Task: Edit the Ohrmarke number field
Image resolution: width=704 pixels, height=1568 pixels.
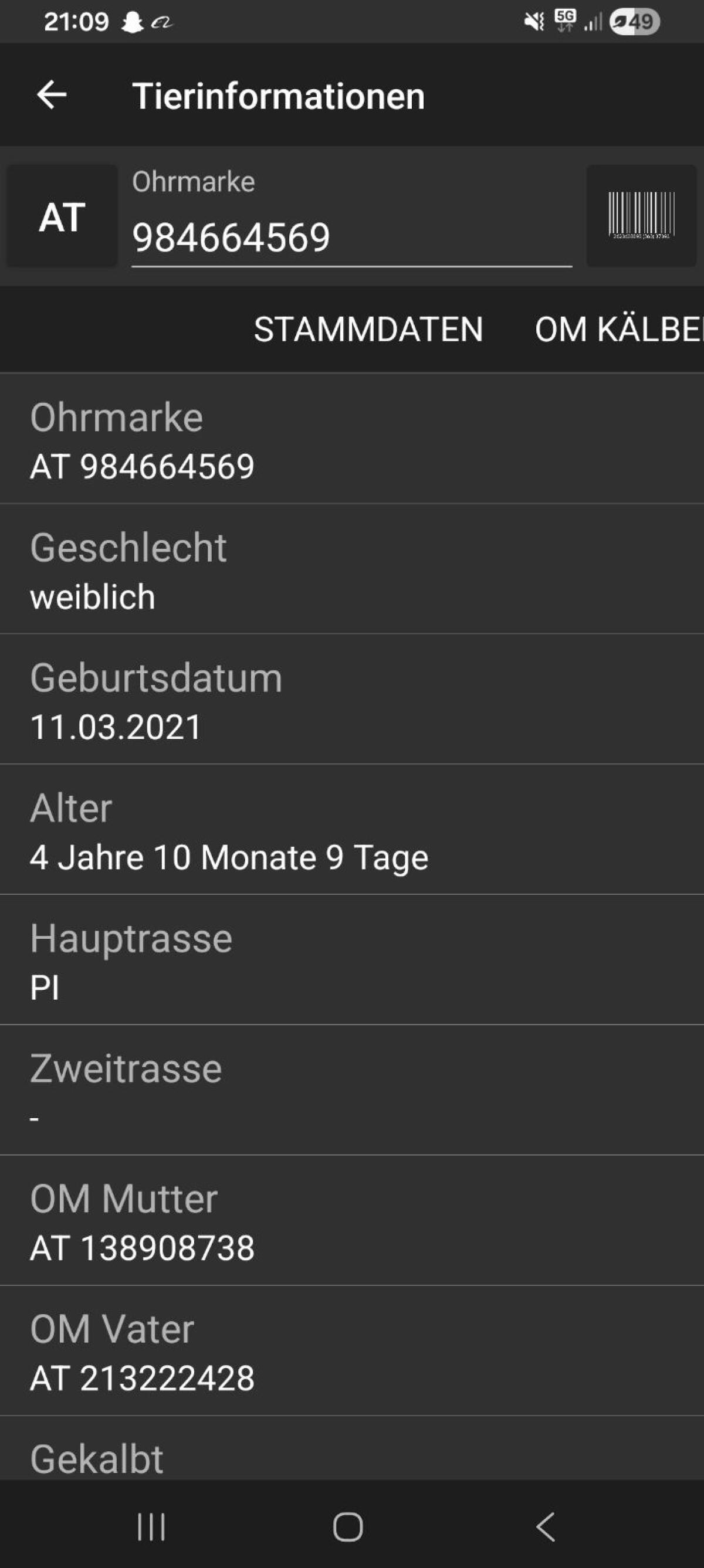Action: (351, 237)
